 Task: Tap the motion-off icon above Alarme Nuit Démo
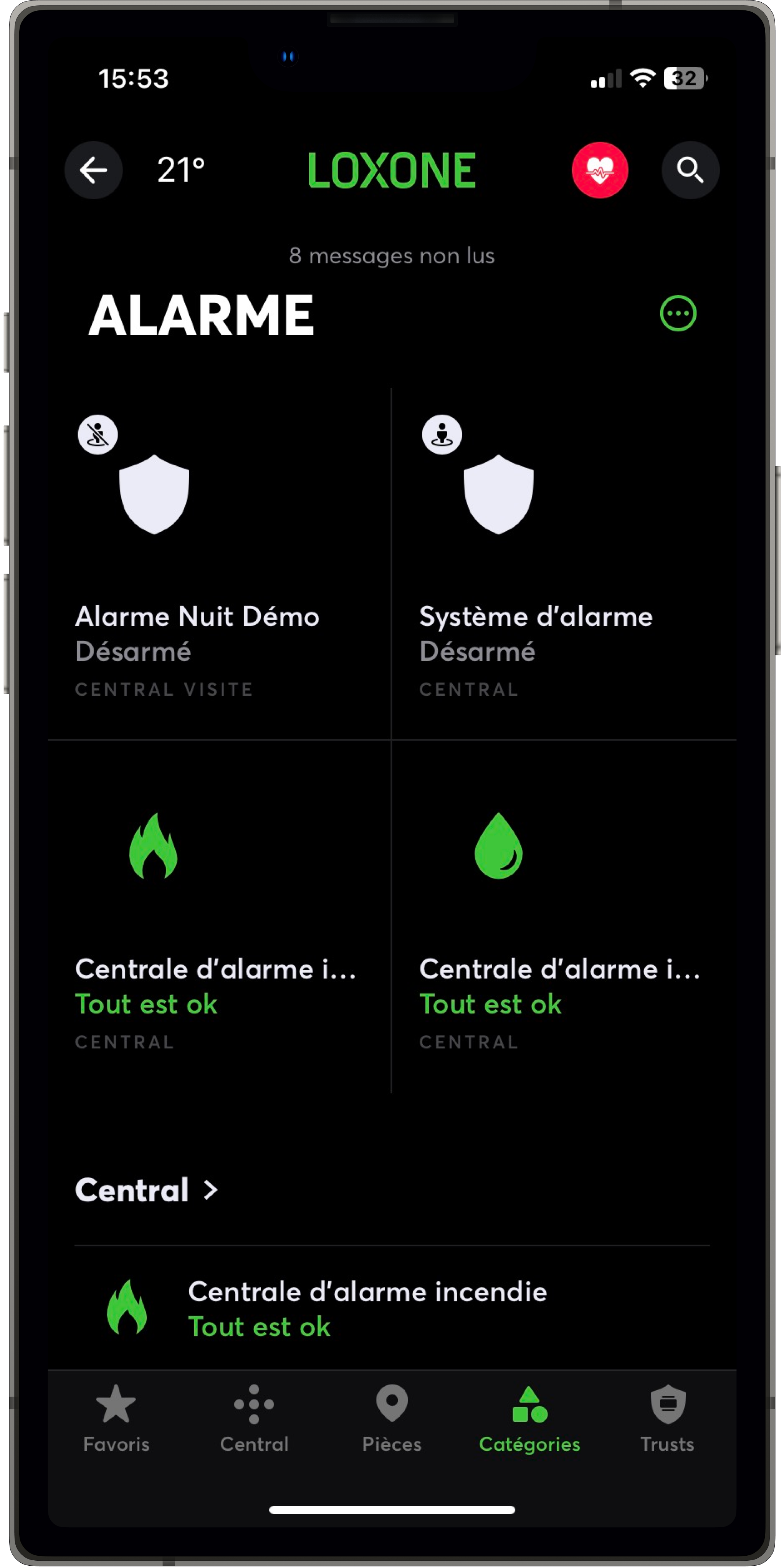98,434
